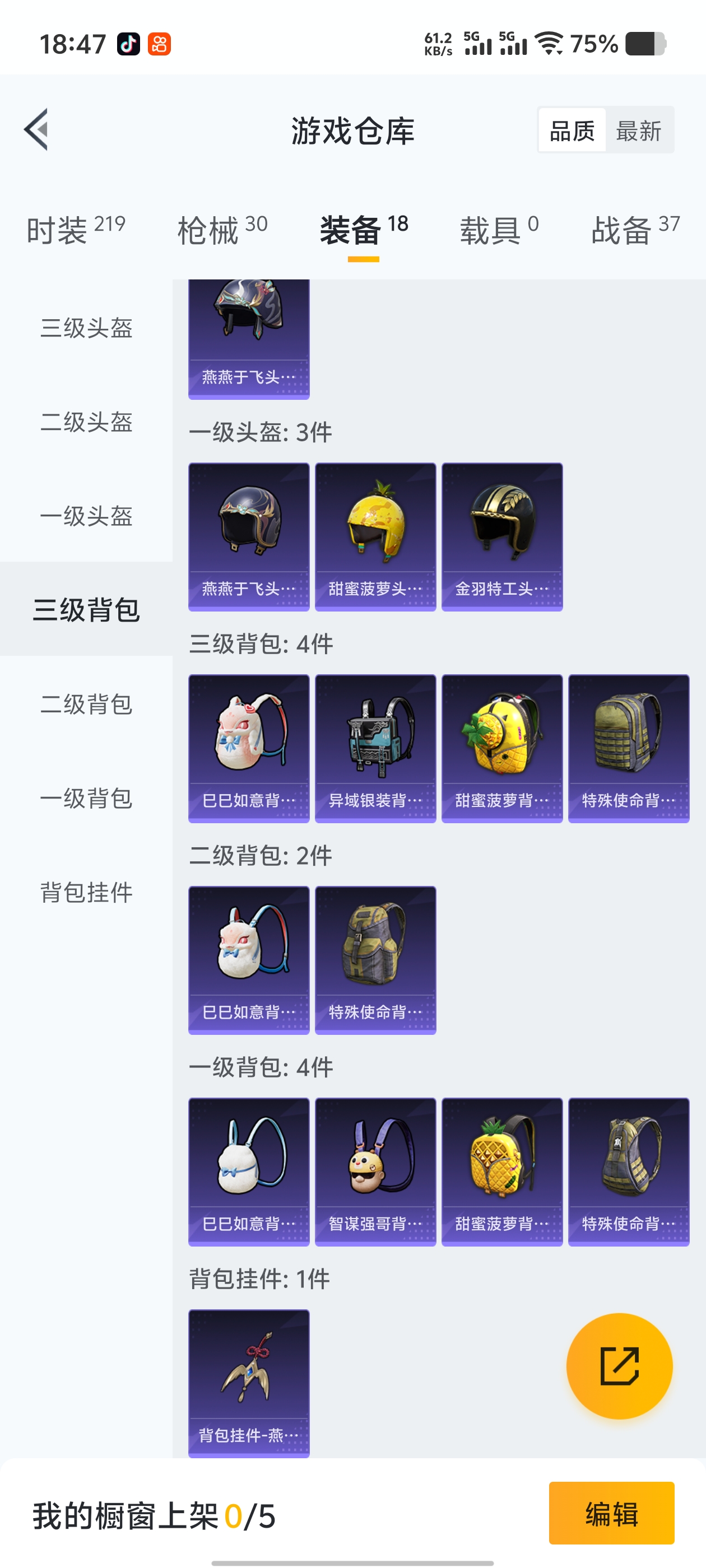
Task: Select 二级背包 in the sidebar
Action: click(86, 704)
